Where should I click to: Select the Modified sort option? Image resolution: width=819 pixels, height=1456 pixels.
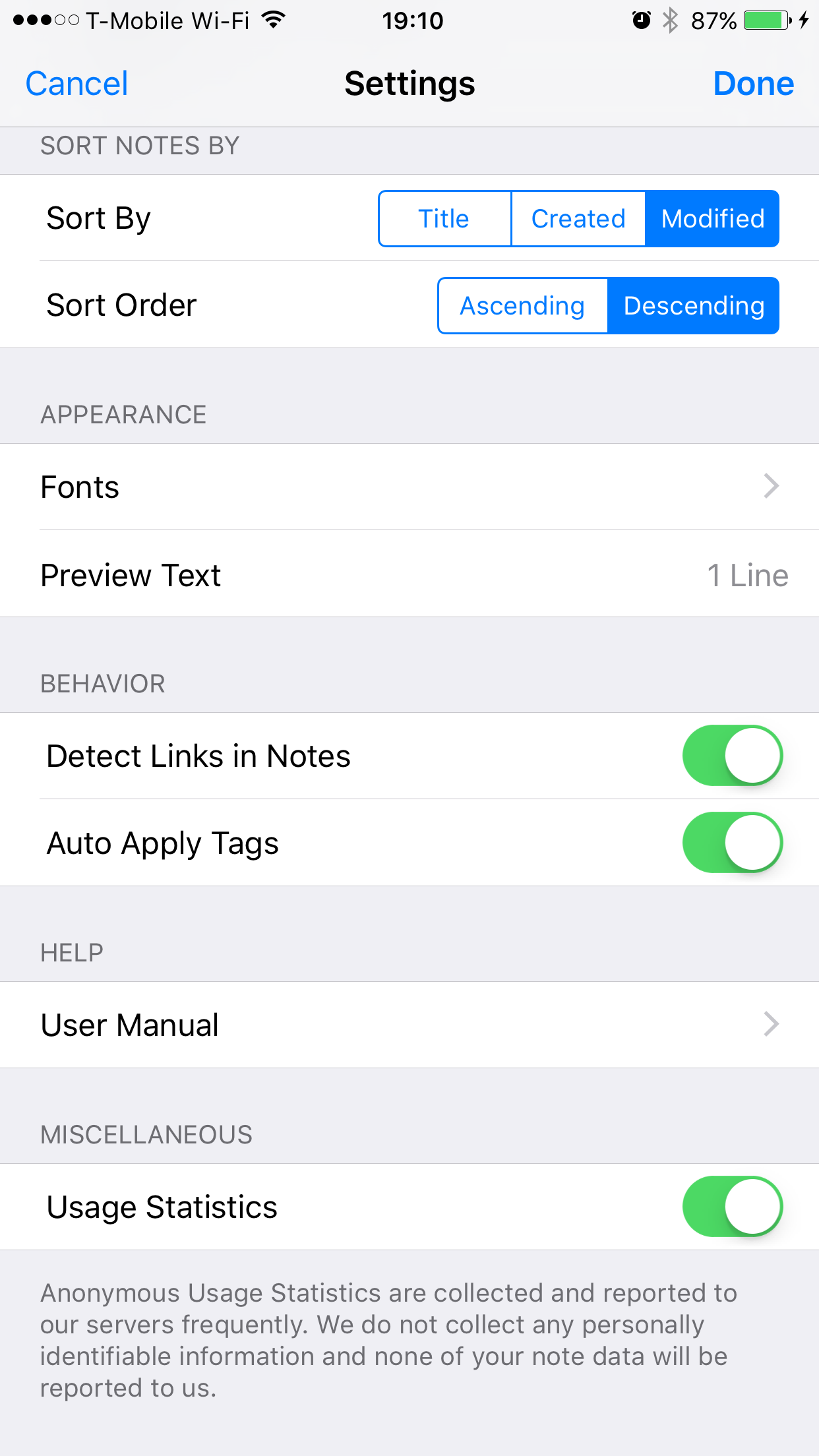pos(712,219)
